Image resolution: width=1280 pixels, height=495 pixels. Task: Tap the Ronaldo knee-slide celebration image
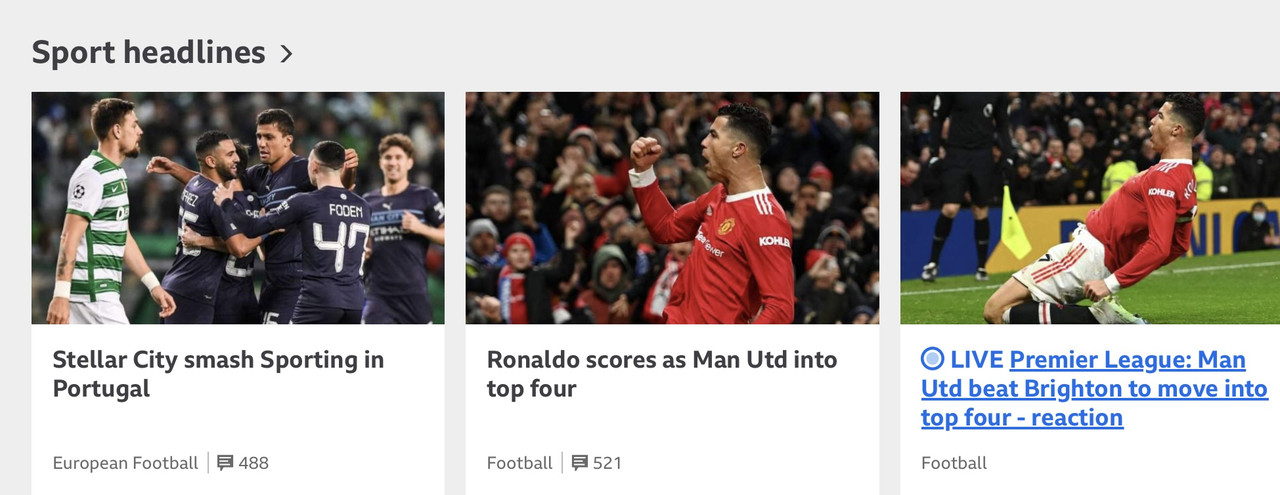[1090, 208]
